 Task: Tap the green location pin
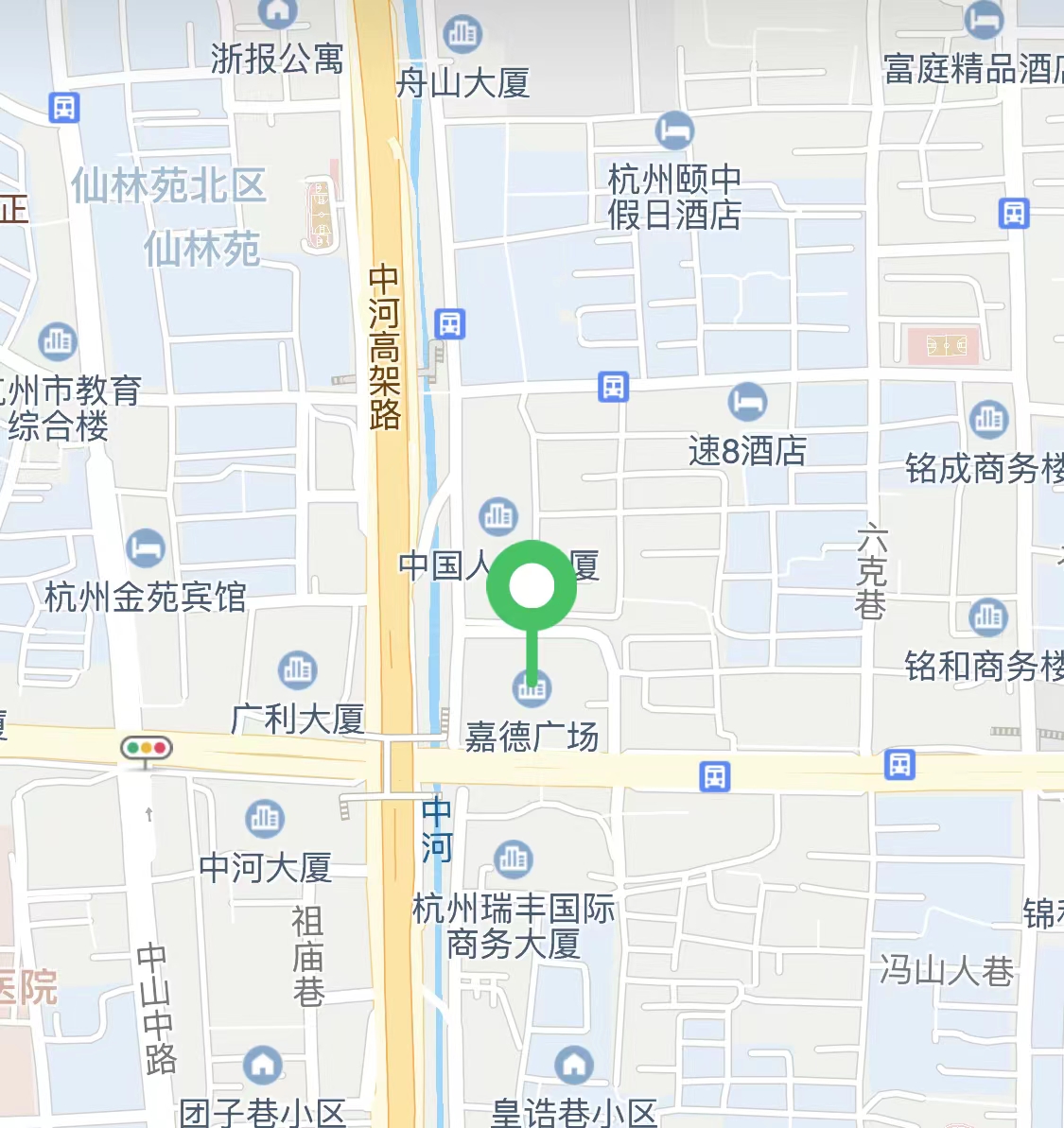click(532, 586)
